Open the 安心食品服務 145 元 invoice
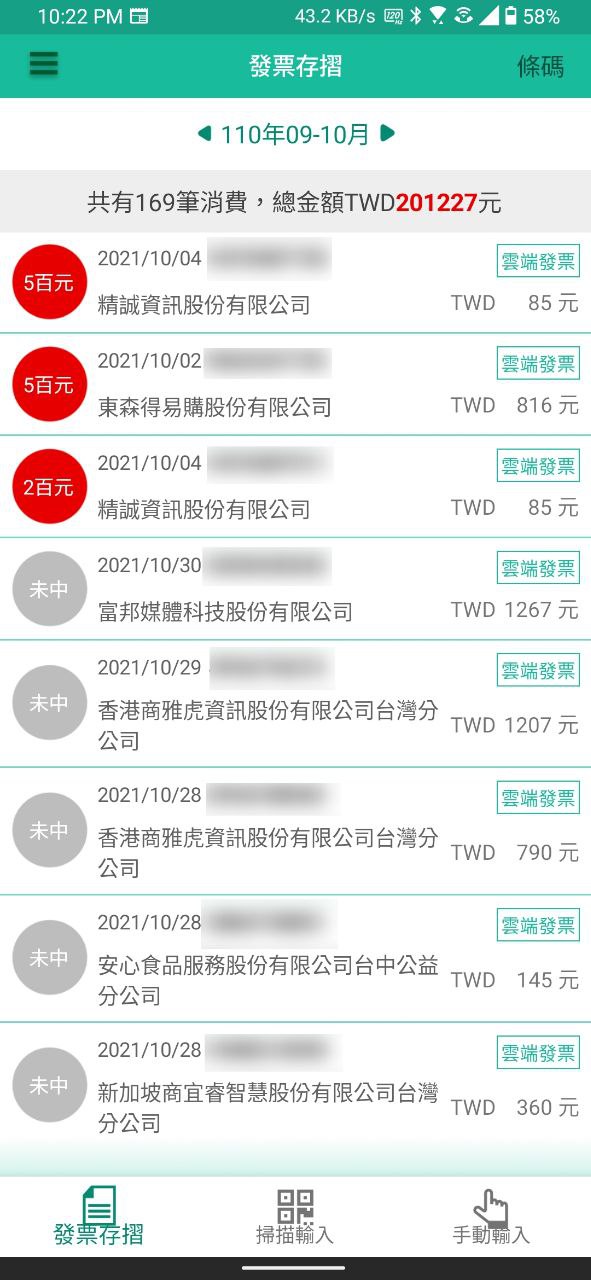The width and height of the screenshot is (591, 1280). (295, 959)
